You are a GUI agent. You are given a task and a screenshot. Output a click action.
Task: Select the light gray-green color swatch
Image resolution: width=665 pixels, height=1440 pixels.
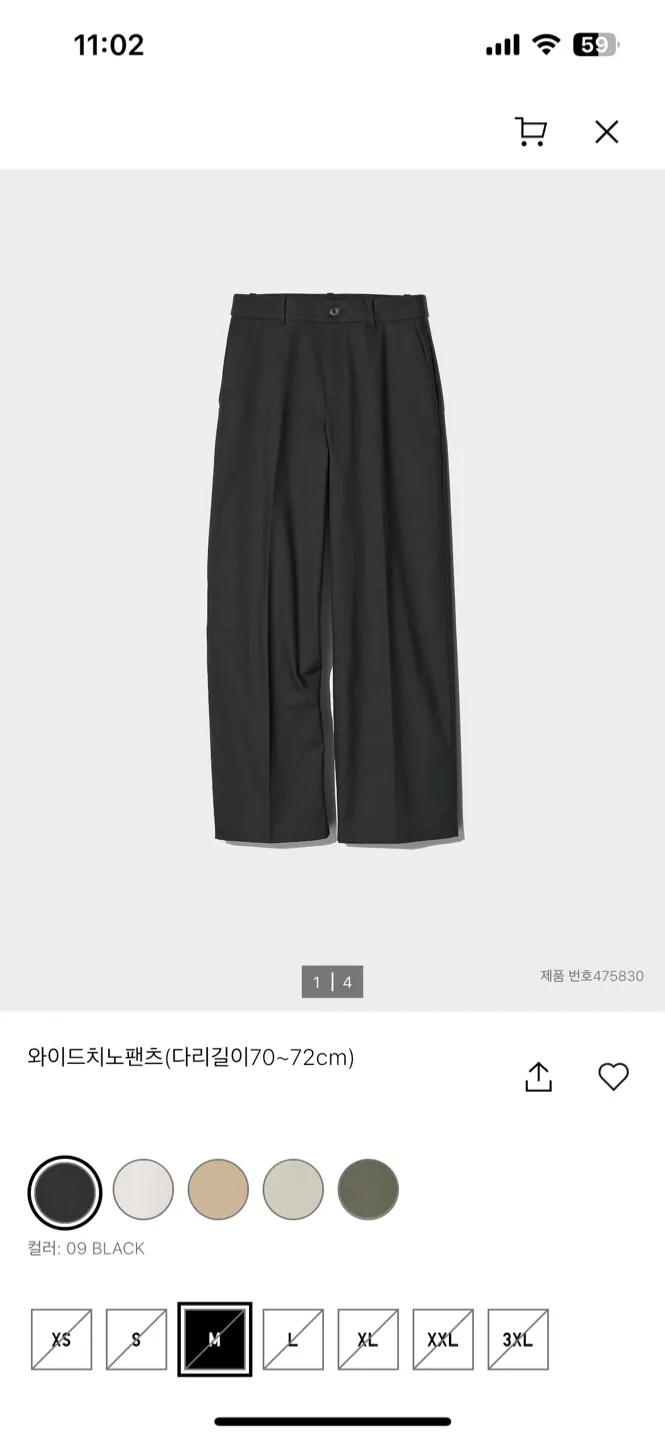point(293,1190)
